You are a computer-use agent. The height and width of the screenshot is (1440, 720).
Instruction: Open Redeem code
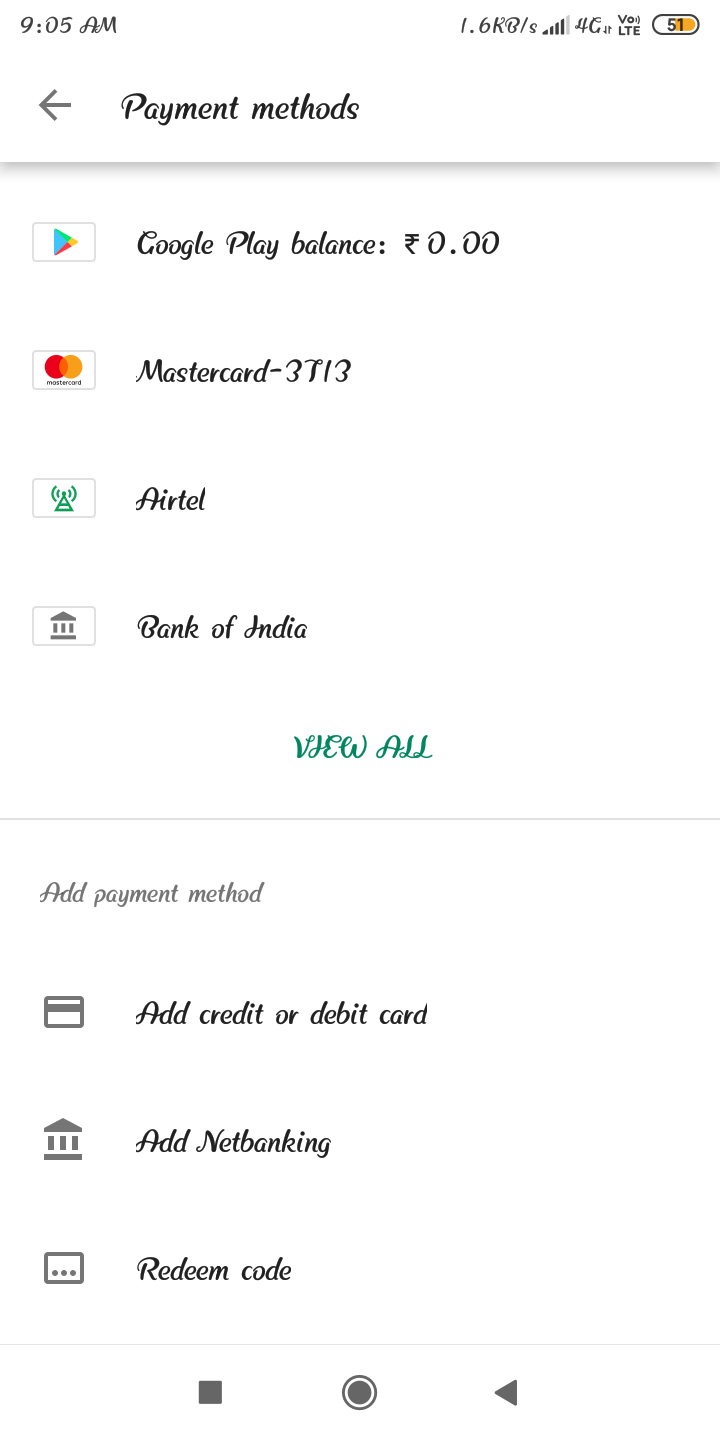pyautogui.click(x=214, y=1269)
